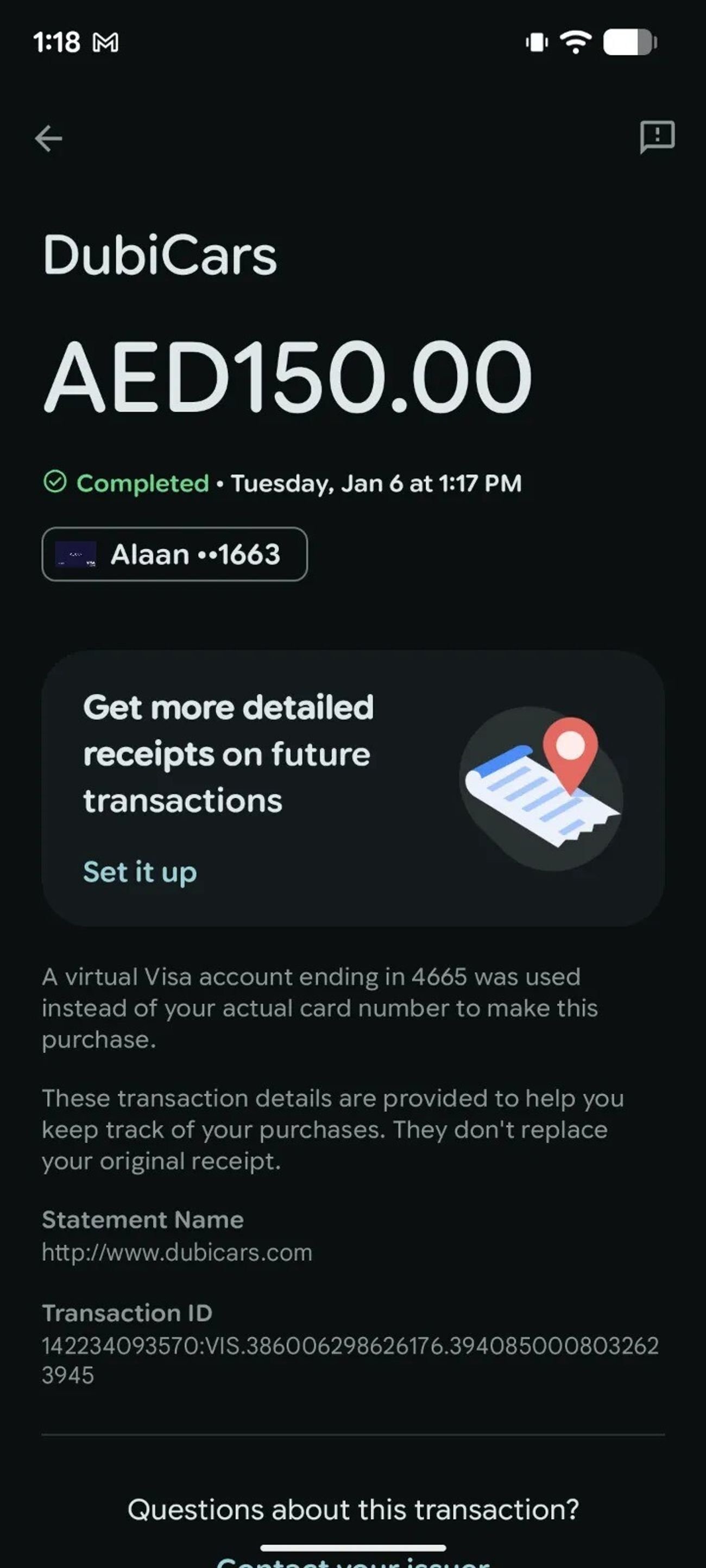The image size is (706, 1568).
Task: Go back with the arrow icon
Action: [49, 138]
